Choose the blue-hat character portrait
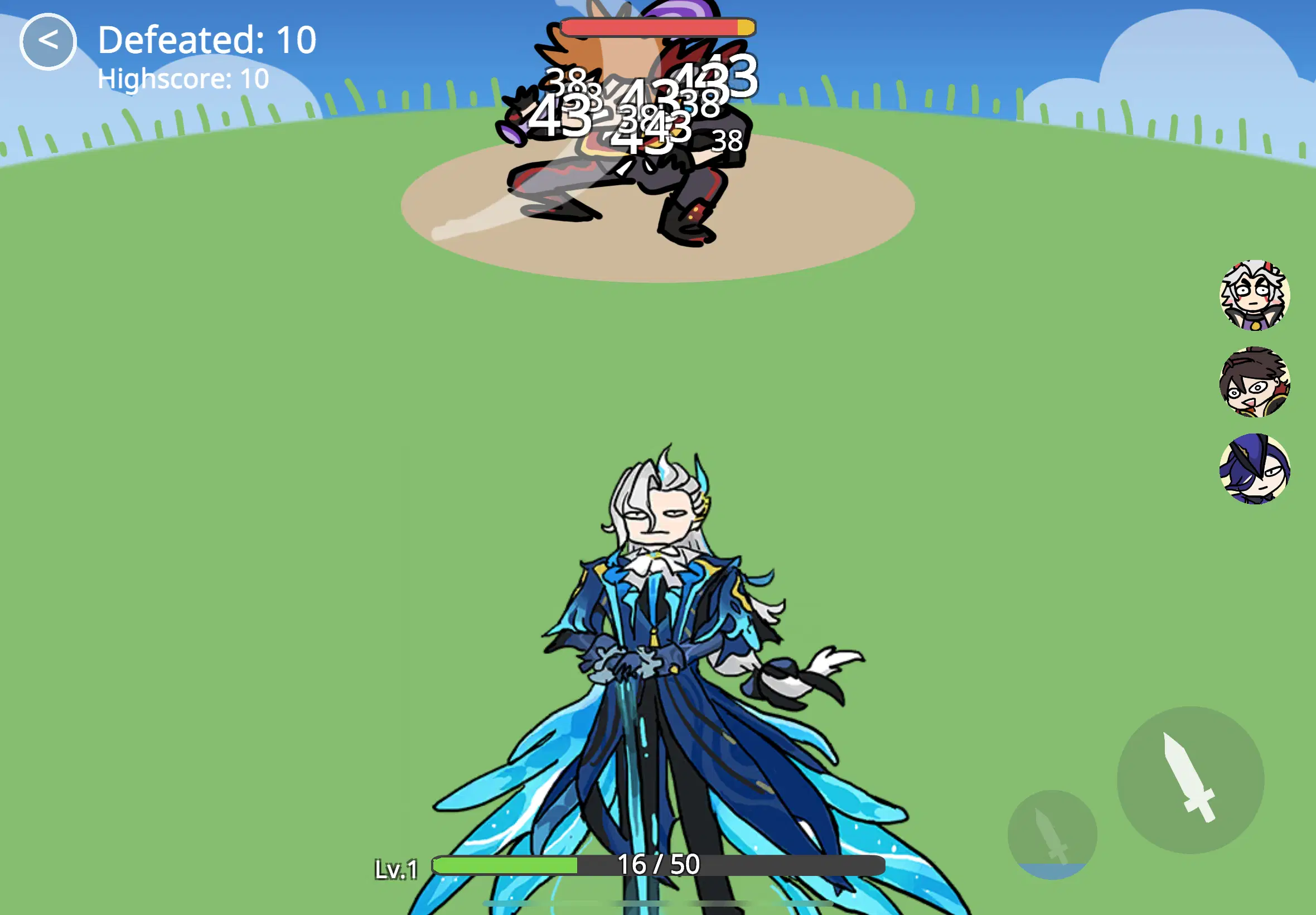 tap(1254, 469)
